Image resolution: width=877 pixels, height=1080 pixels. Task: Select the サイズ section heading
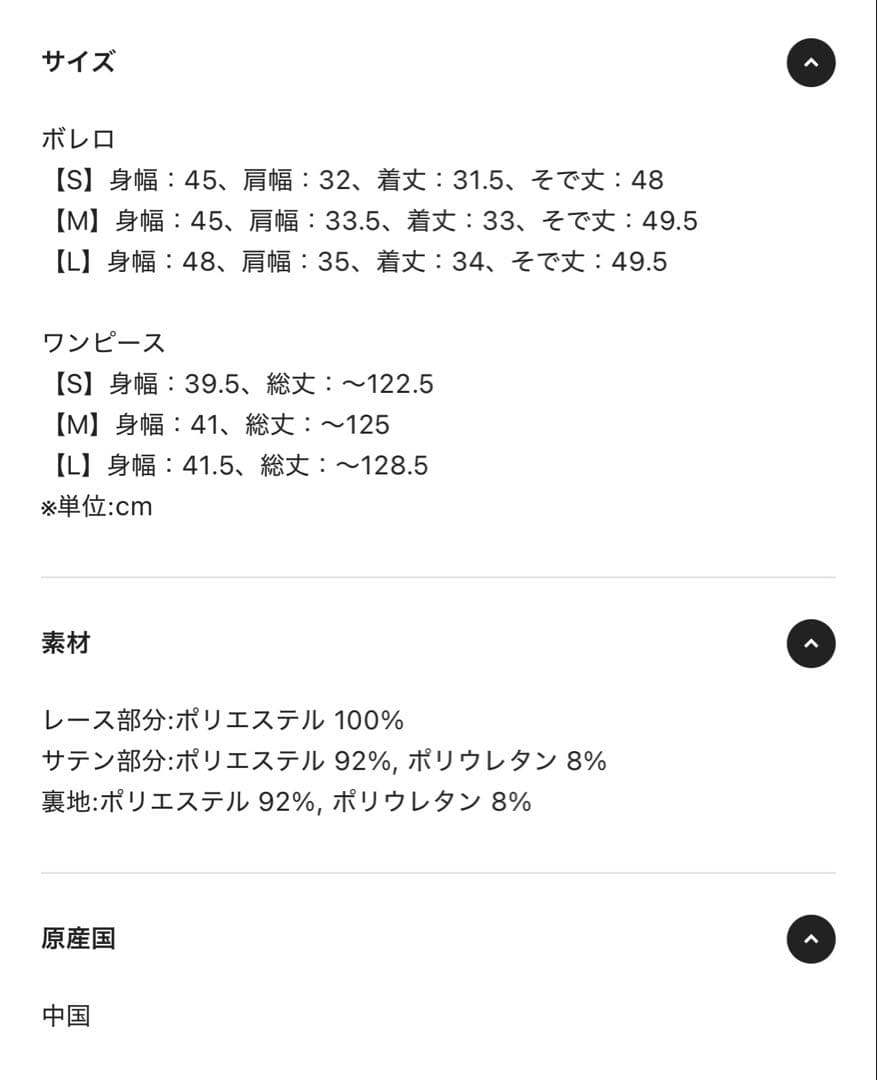click(78, 62)
